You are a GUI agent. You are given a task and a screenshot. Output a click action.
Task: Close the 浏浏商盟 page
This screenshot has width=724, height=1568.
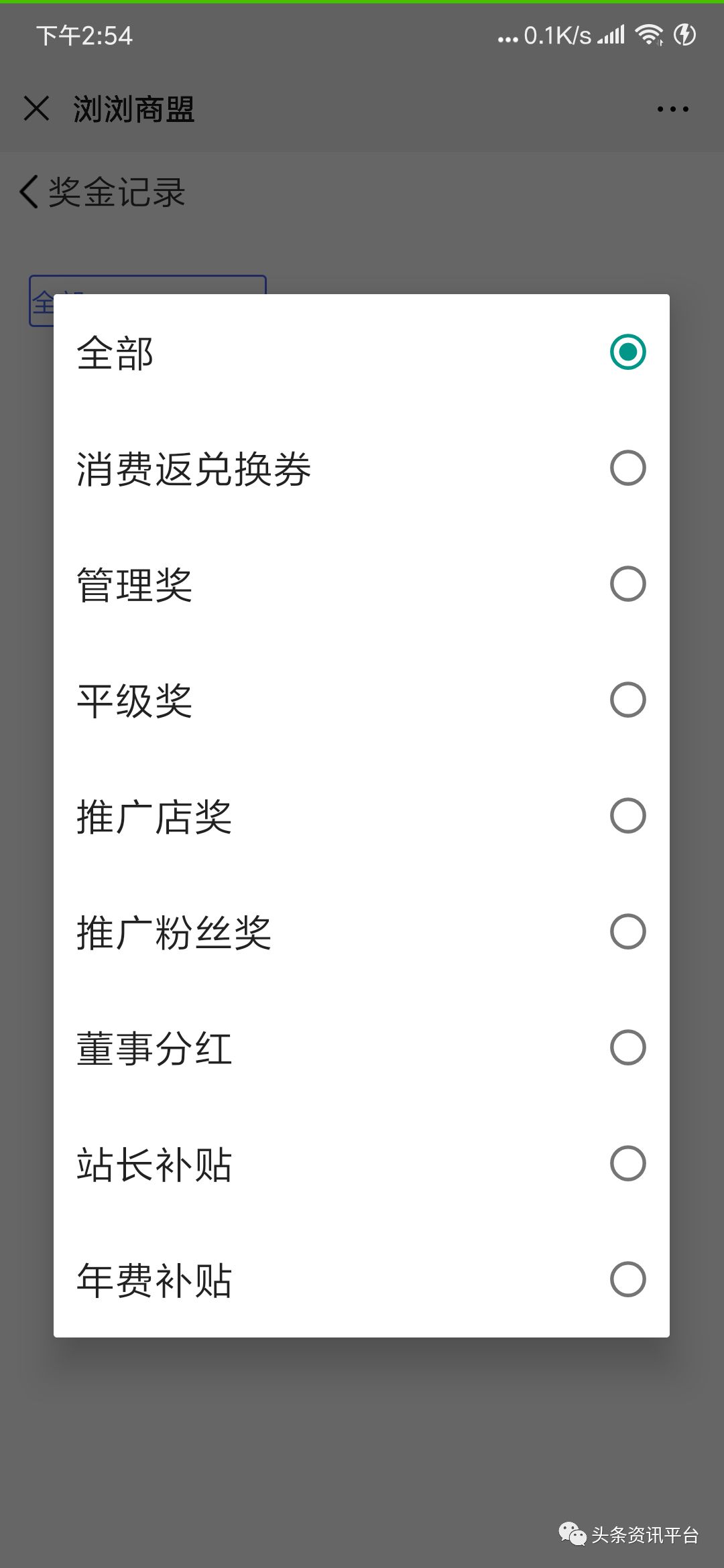point(36,109)
